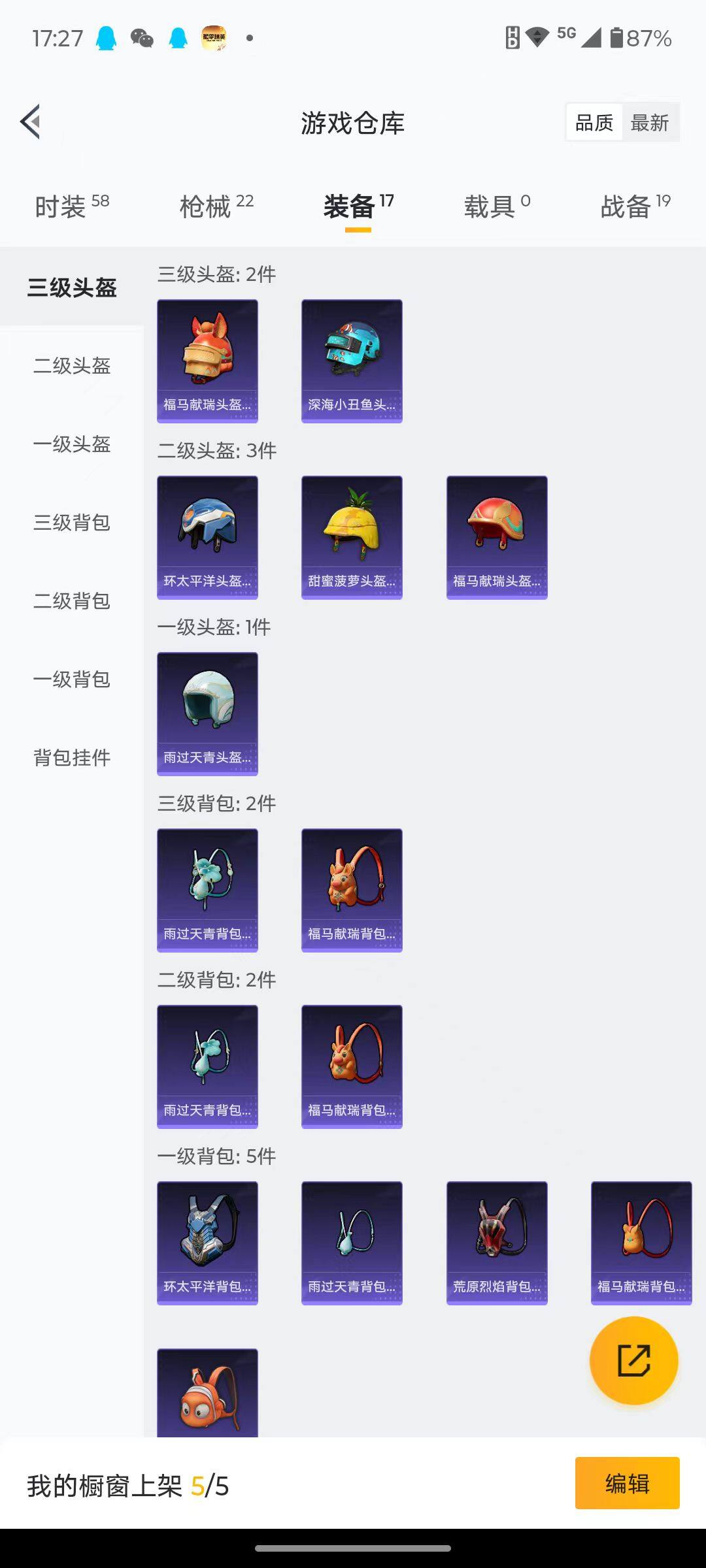The height and width of the screenshot is (1568, 706).
Task: Open the 一级头盔 sidebar section
Action: coord(71,444)
